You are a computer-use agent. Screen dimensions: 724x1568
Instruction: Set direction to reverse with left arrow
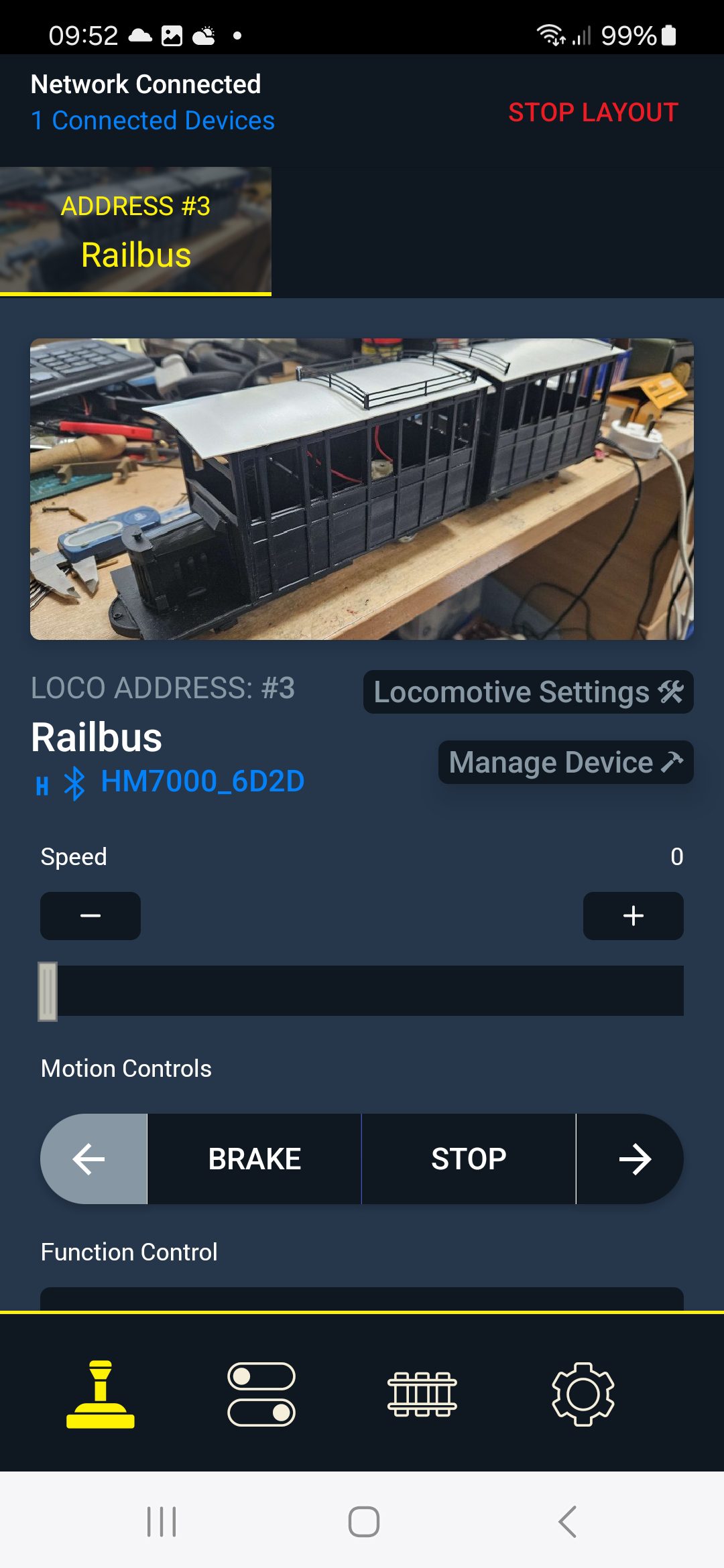click(x=93, y=1159)
